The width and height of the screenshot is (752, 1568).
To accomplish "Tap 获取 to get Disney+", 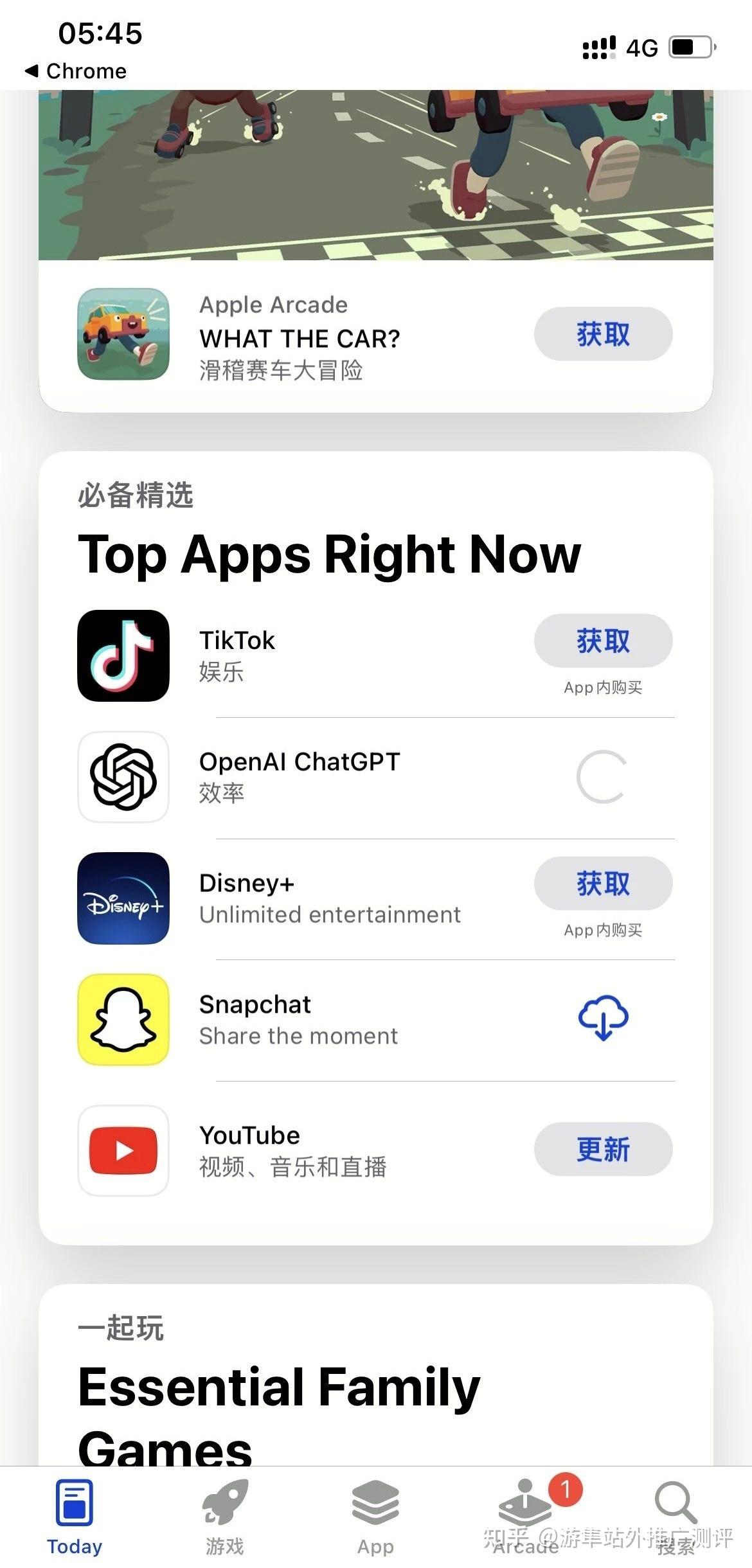I will tap(602, 884).
